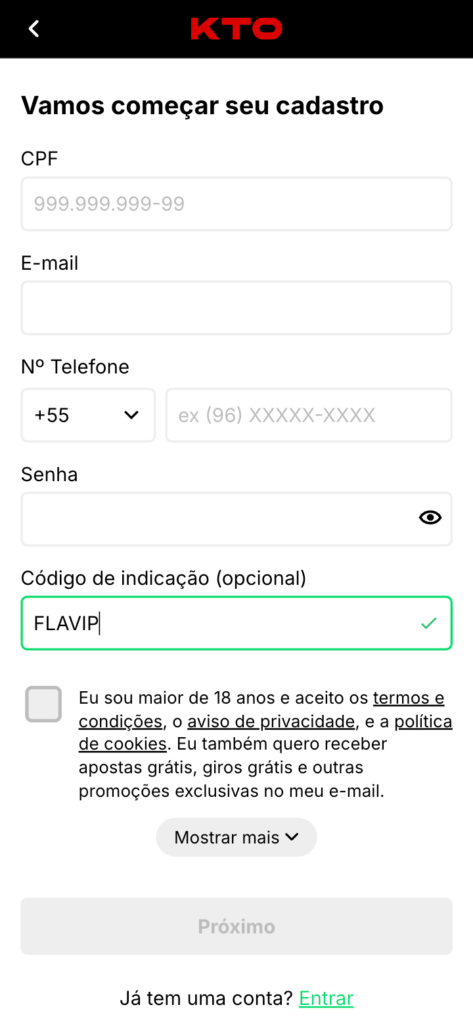Open the +55 country code dropdown
This screenshot has width=473, height=1024.
pyautogui.click(x=88, y=415)
